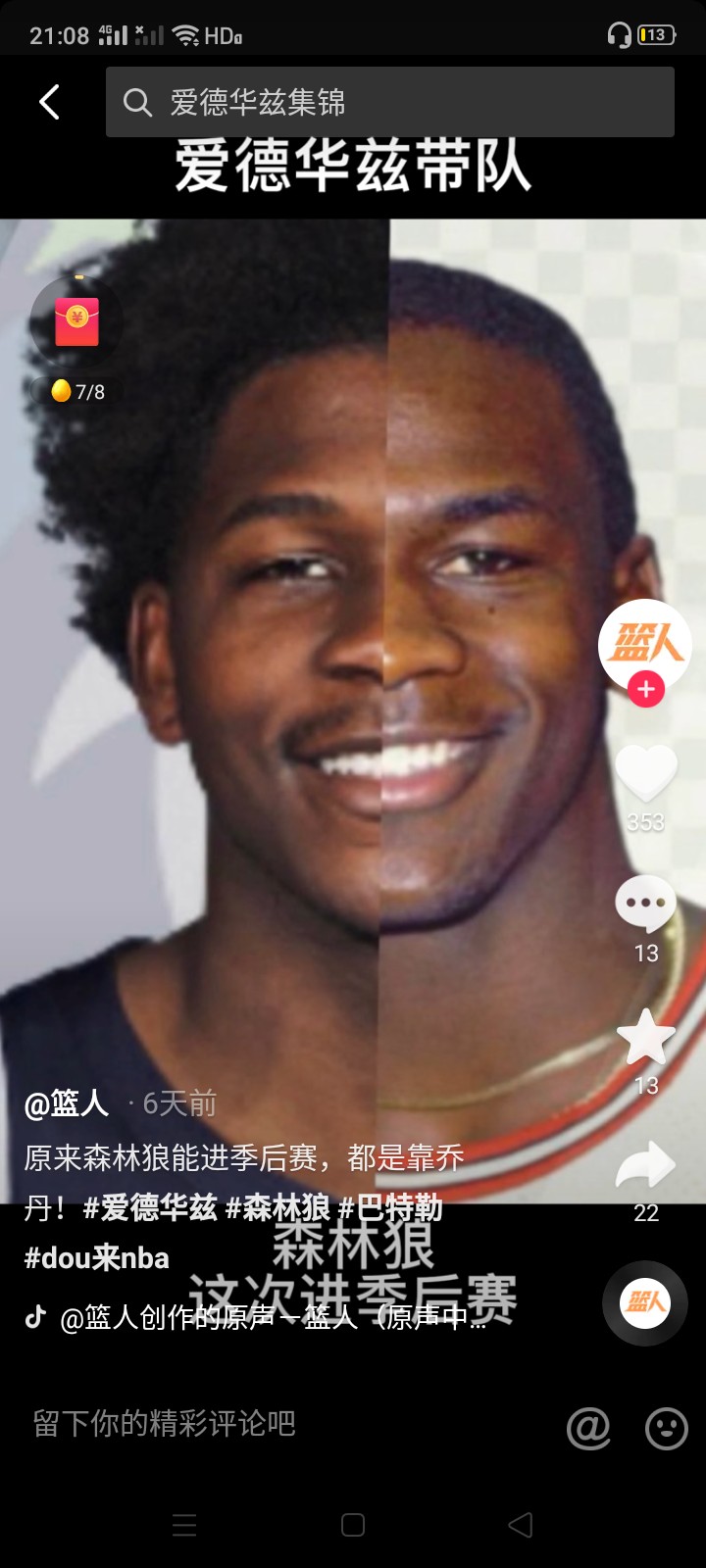The image size is (706, 1568).
Task: Mention someone with the @ icon
Action: point(588,1428)
